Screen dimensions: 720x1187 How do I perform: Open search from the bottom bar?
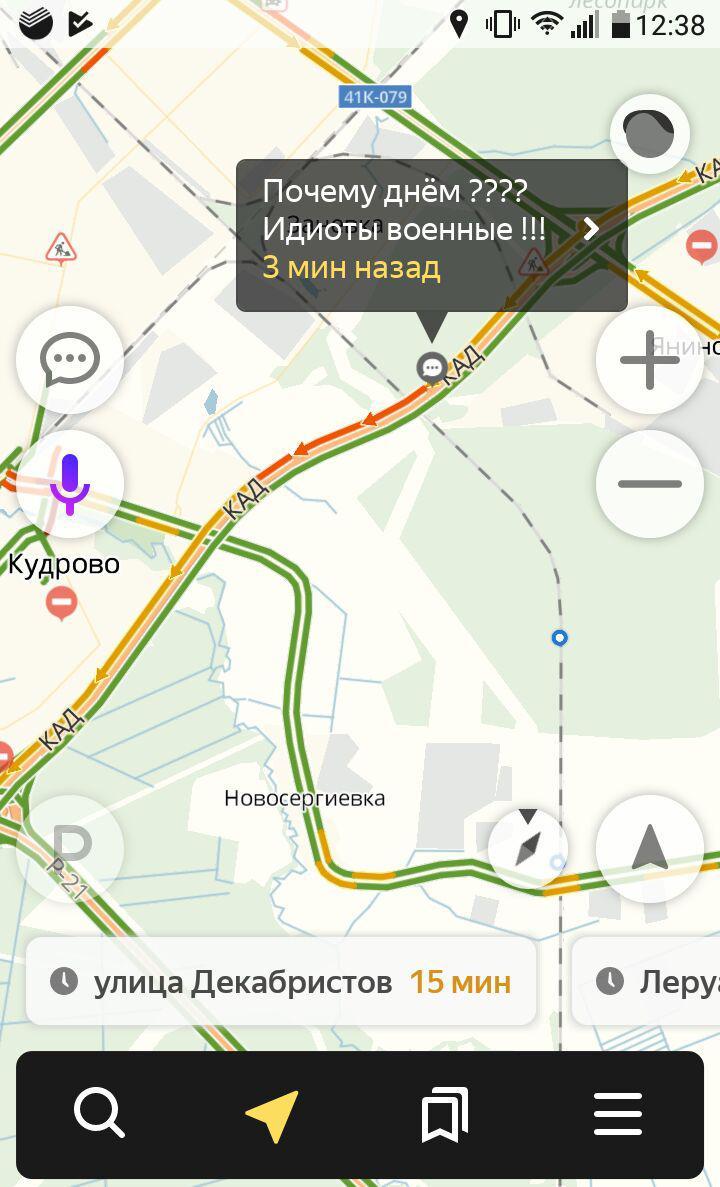tap(99, 1113)
